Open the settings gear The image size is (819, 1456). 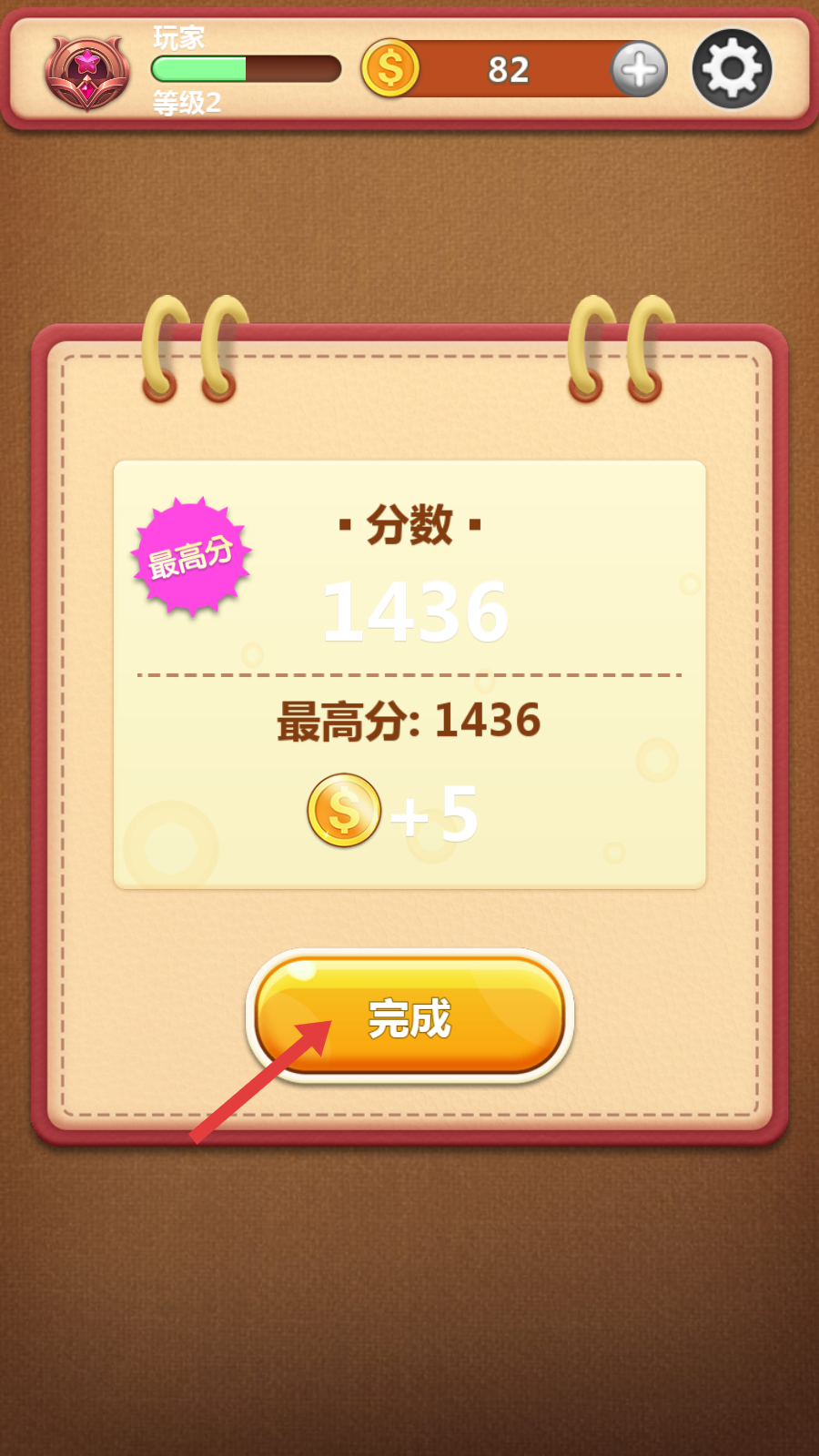coord(732,69)
